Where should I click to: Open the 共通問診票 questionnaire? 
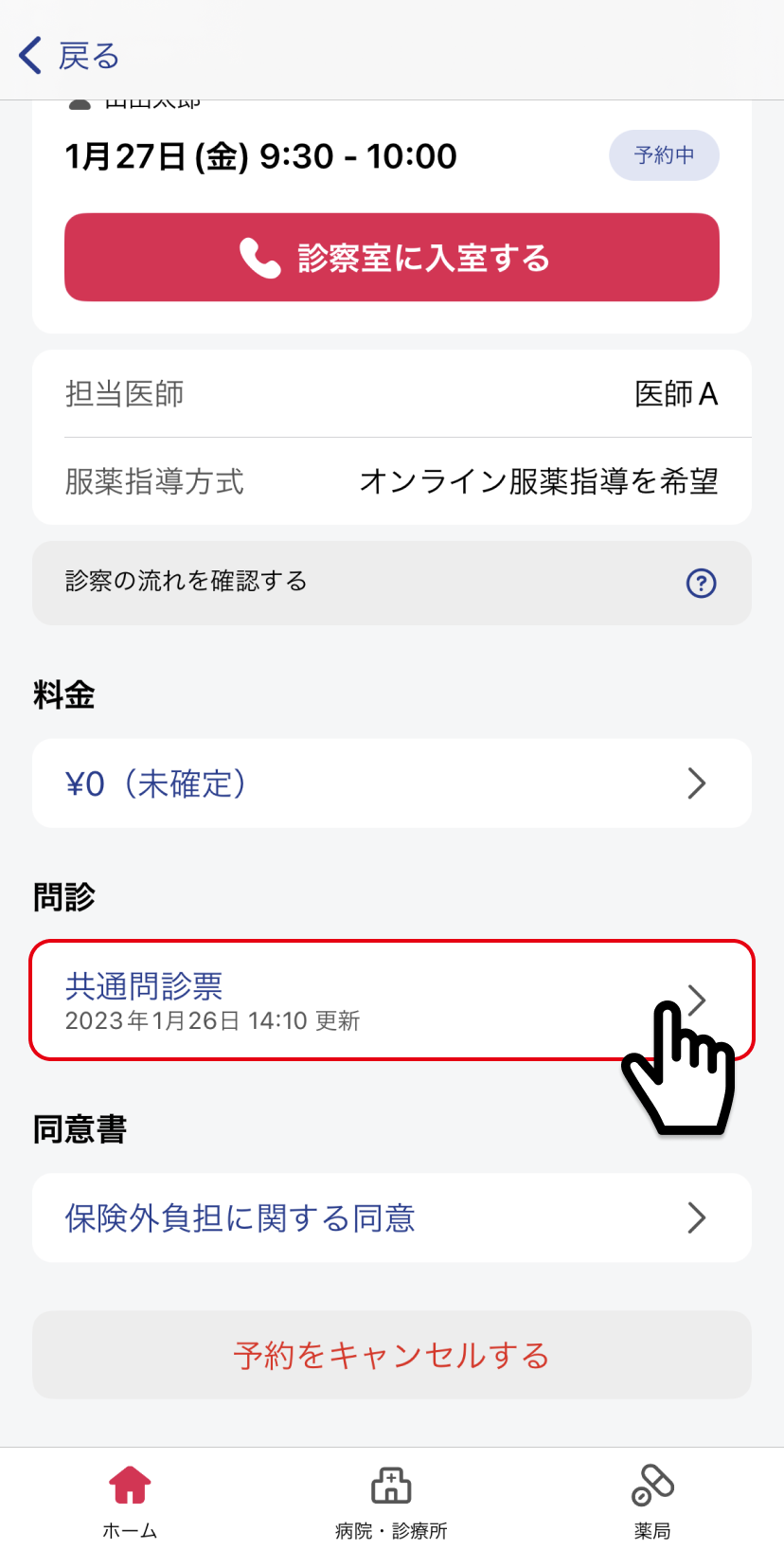coord(392,1000)
